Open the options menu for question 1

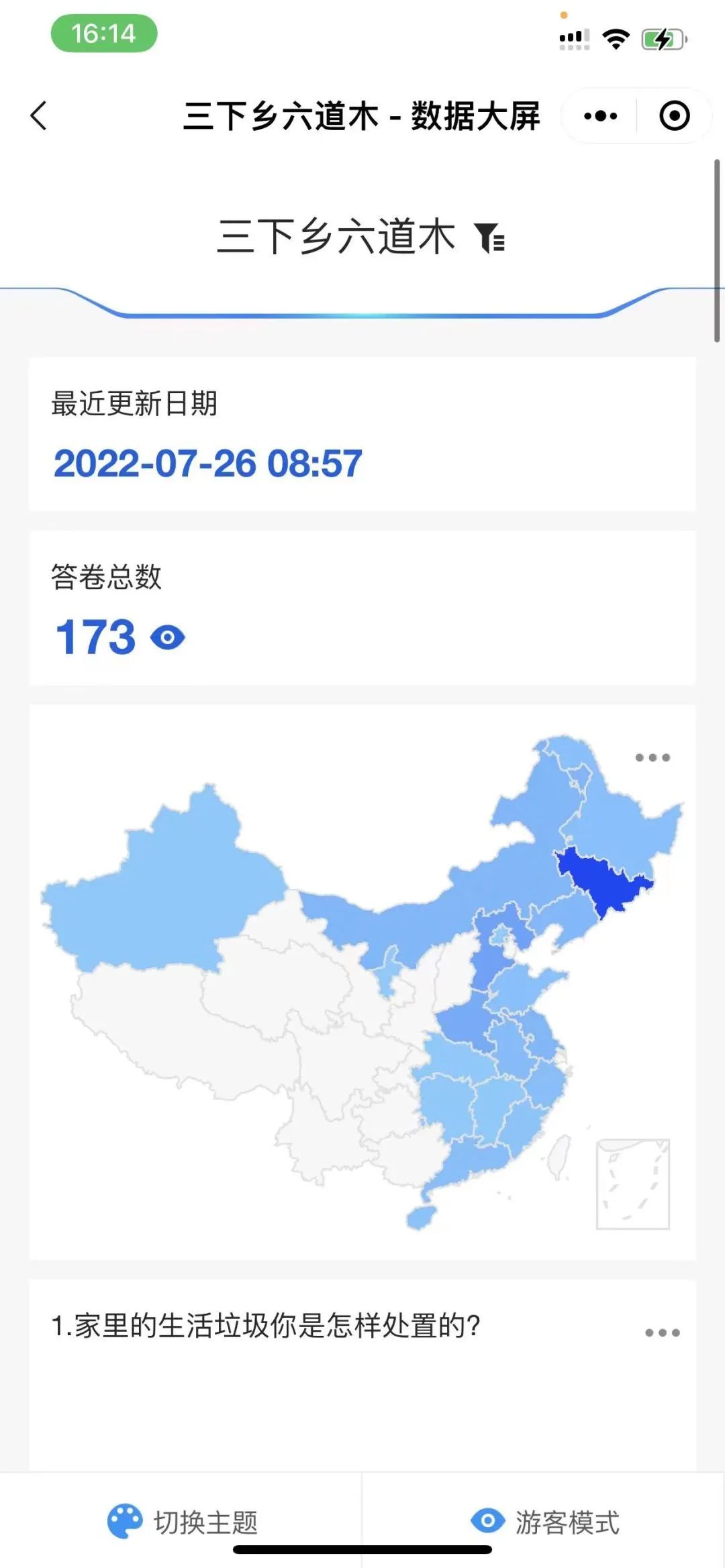662,1332
